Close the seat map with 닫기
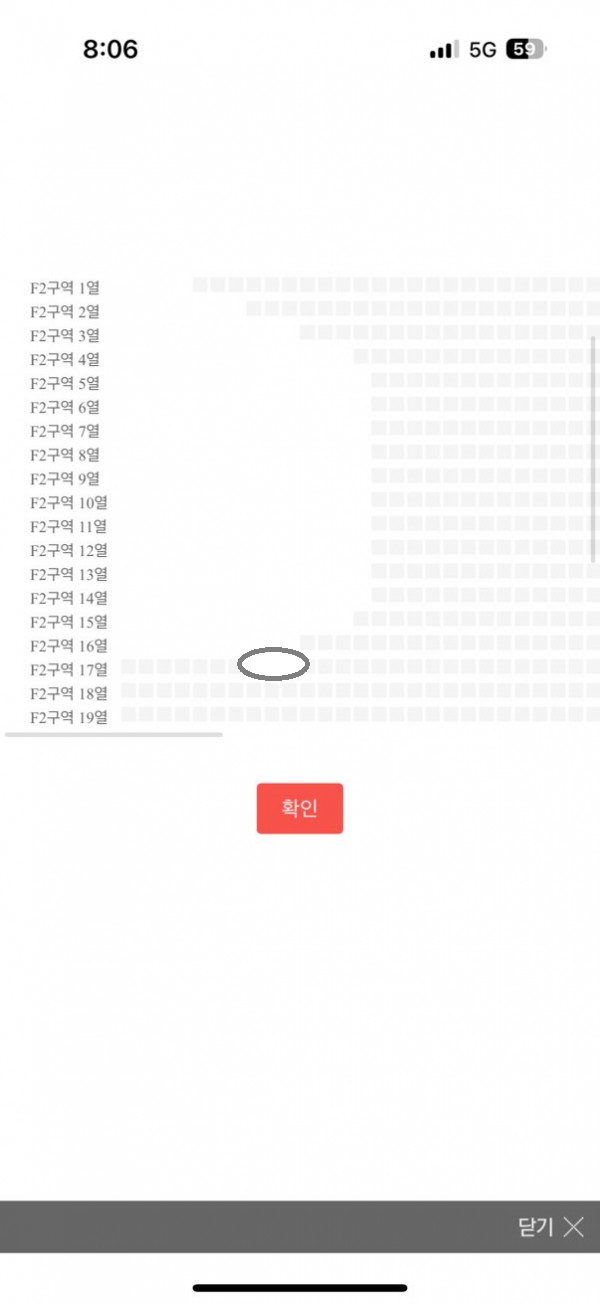 550,1227
